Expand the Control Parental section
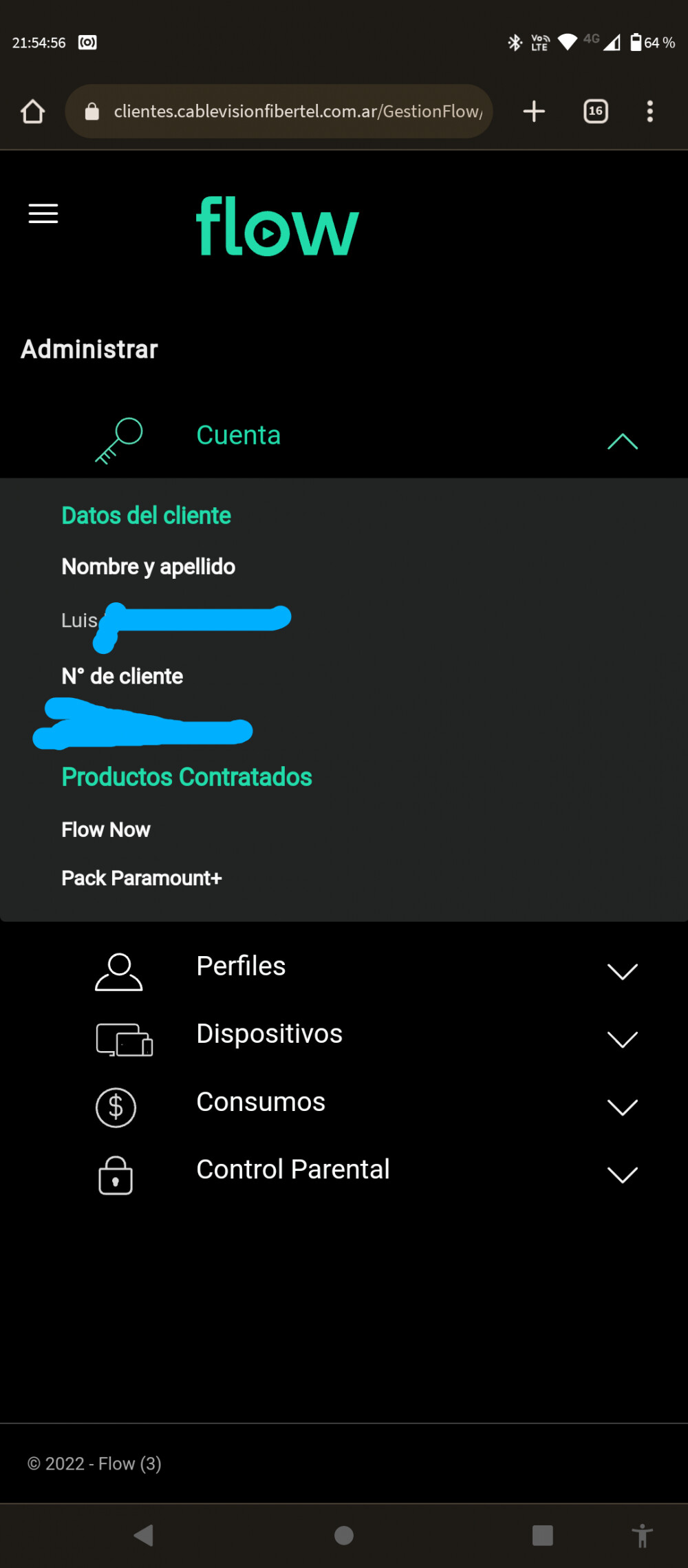This screenshot has height=1568, width=688. (622, 1175)
